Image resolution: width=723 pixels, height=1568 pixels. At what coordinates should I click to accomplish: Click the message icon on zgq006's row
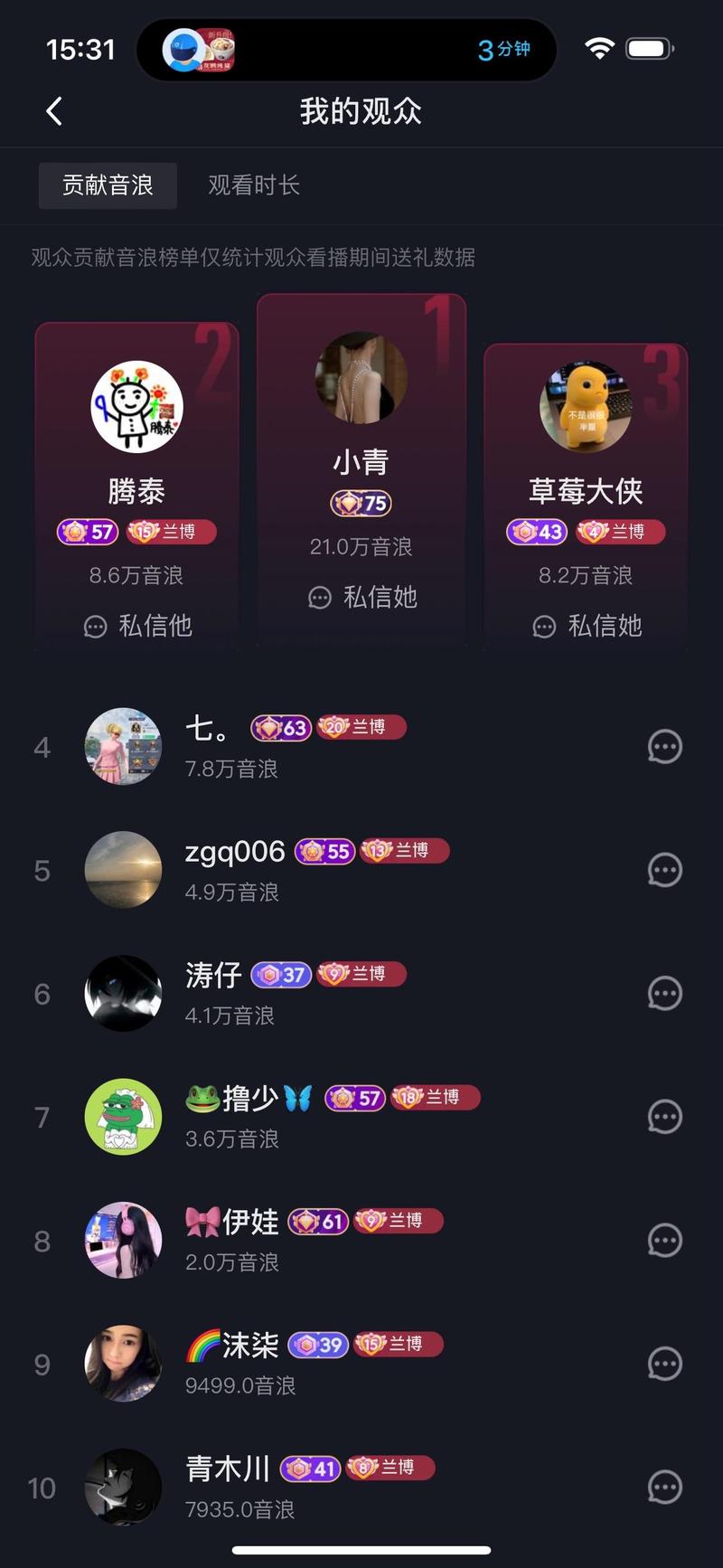(x=665, y=869)
